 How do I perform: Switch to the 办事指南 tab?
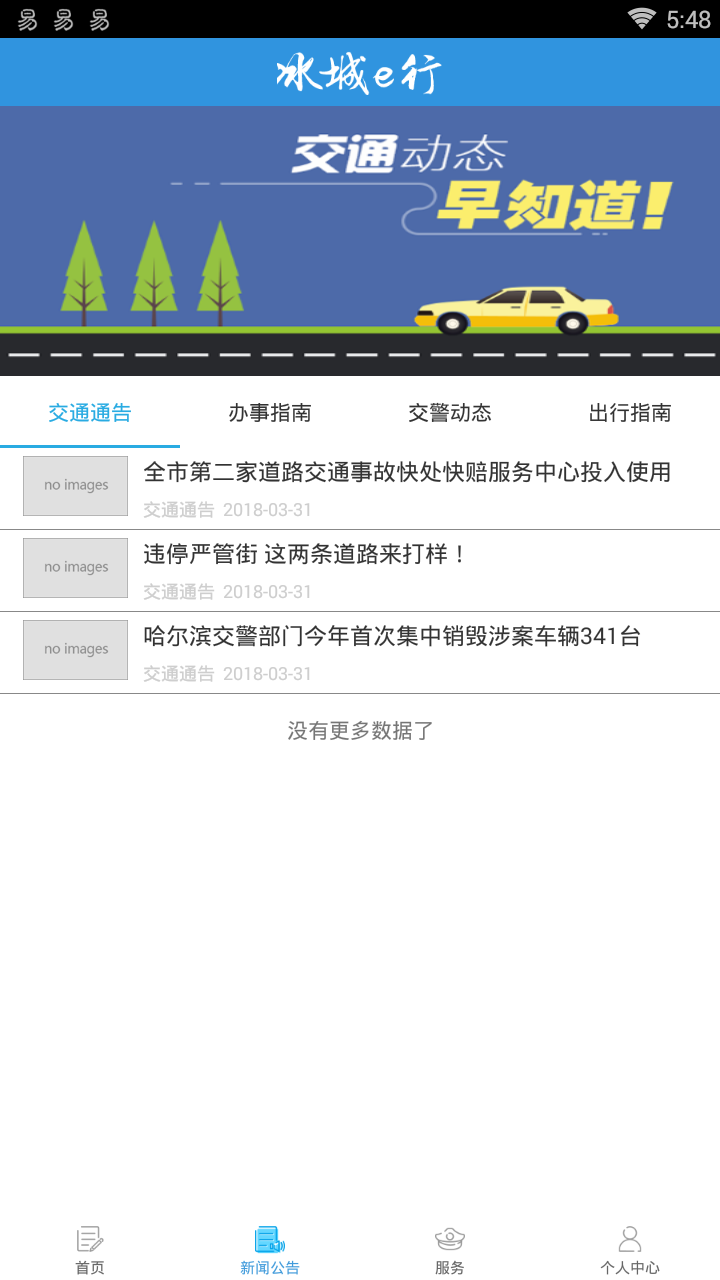[x=270, y=412]
